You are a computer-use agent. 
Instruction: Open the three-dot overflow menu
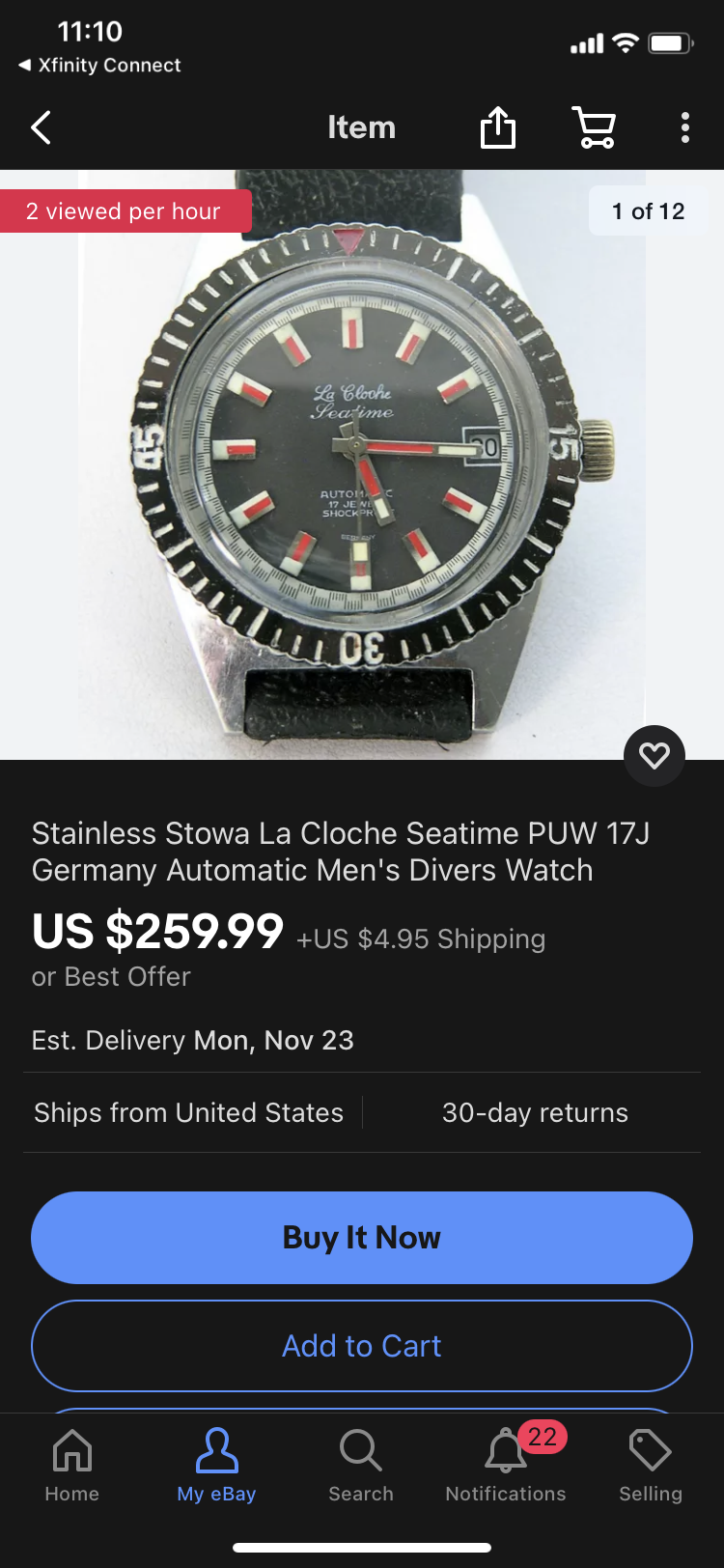tap(684, 127)
